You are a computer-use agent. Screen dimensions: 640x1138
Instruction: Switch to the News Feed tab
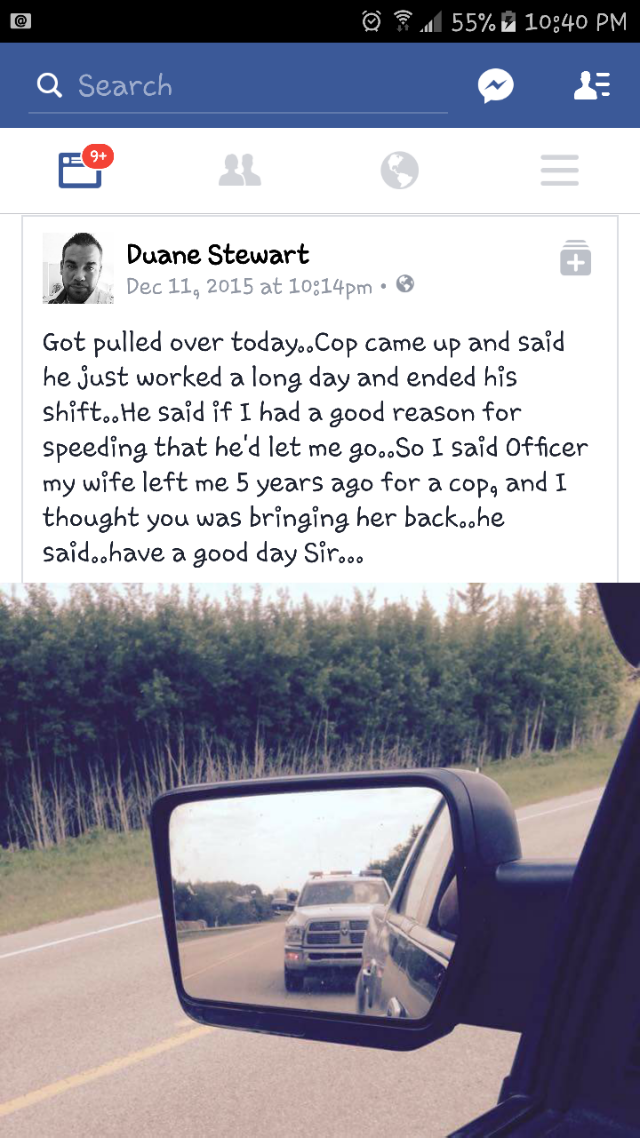coord(81,171)
